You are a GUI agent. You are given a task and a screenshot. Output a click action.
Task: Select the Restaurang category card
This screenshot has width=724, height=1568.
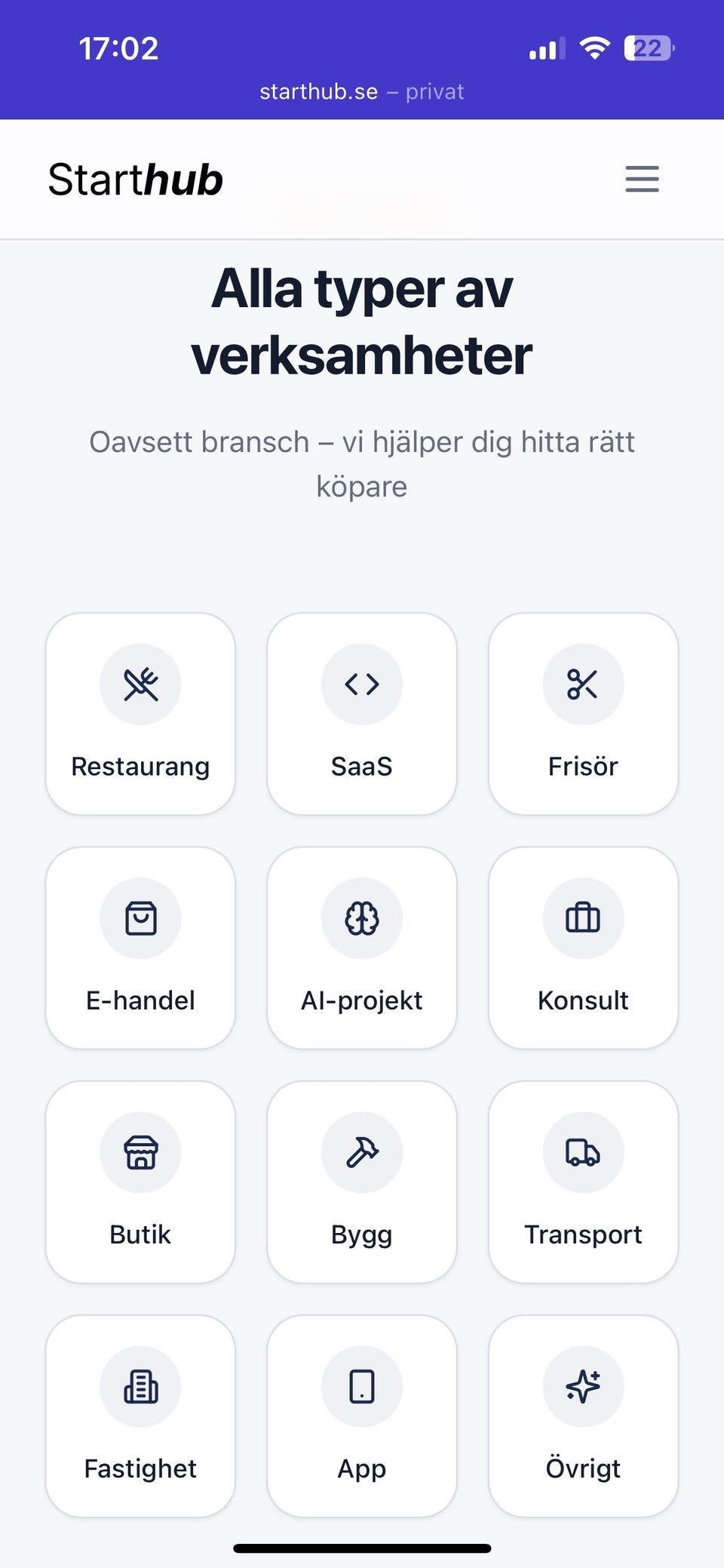coord(140,714)
